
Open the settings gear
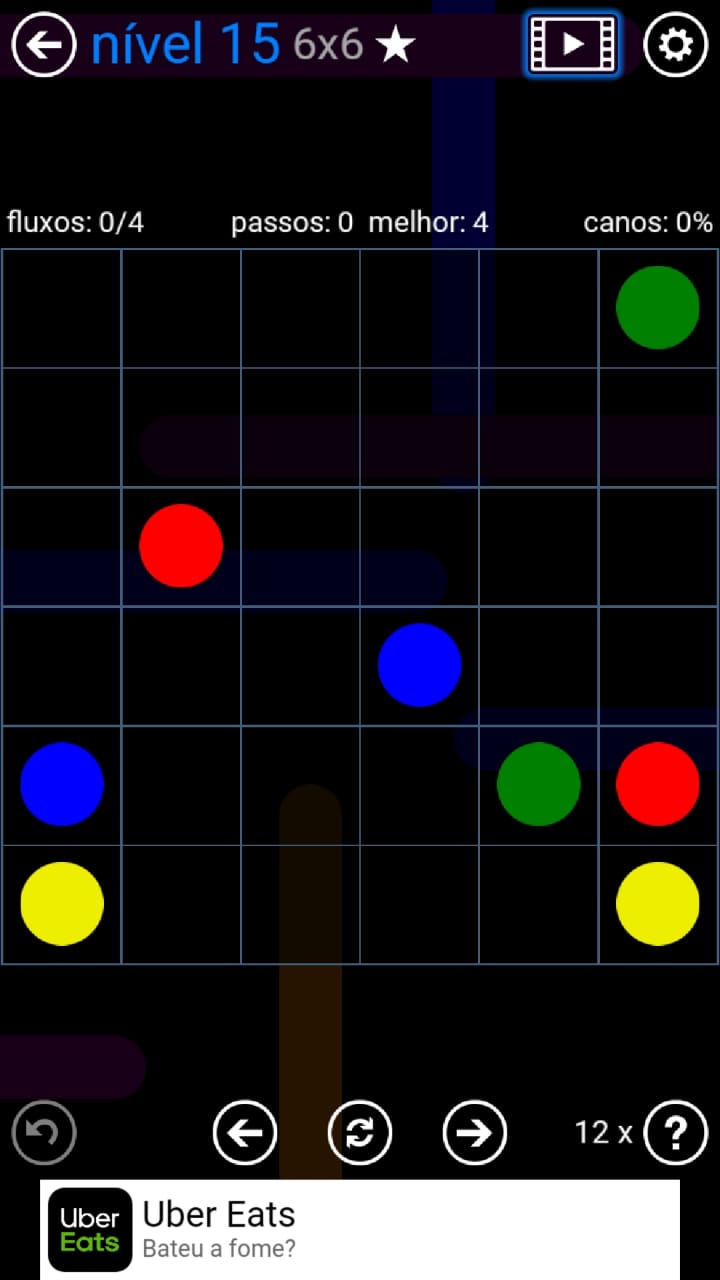tap(676, 44)
